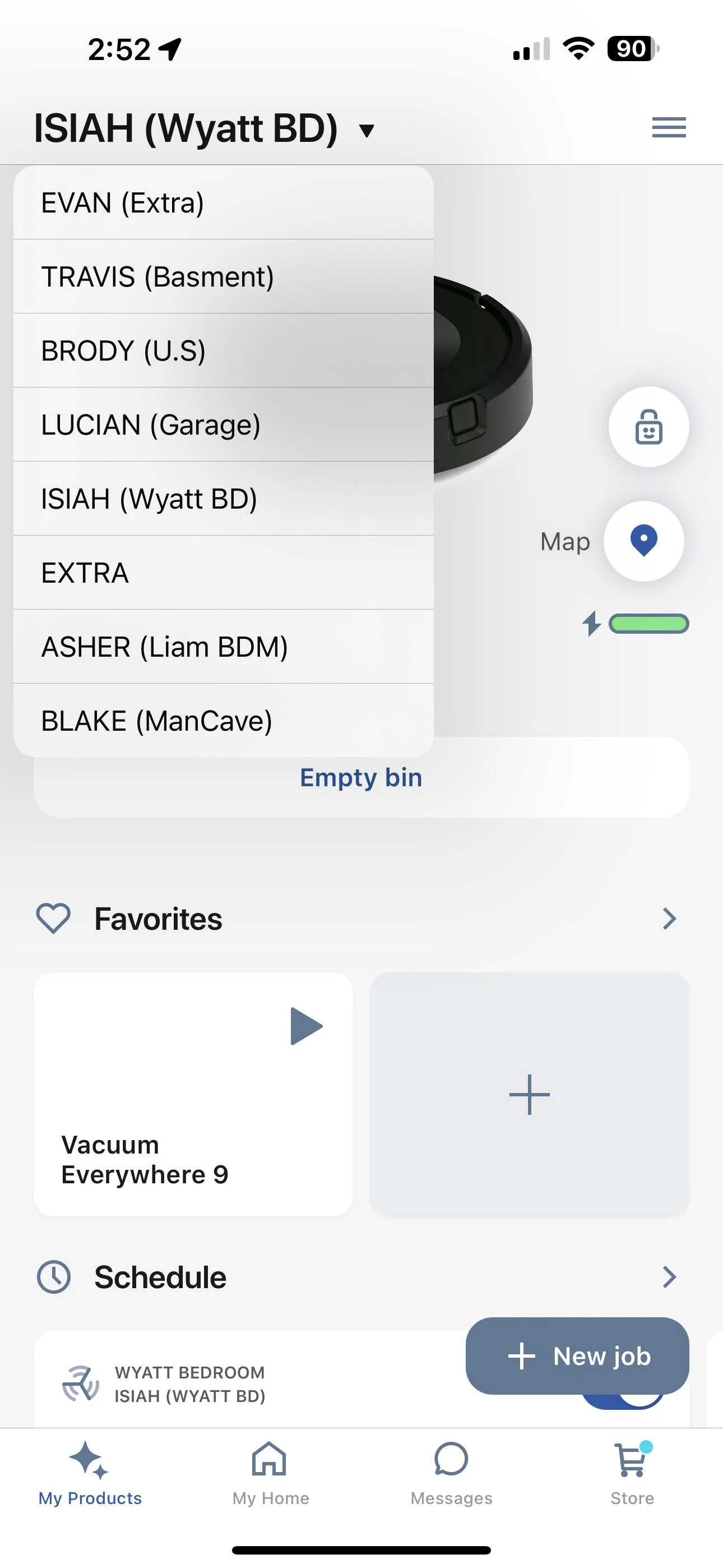Switch to ASHER (Liam BDM)

(223, 647)
